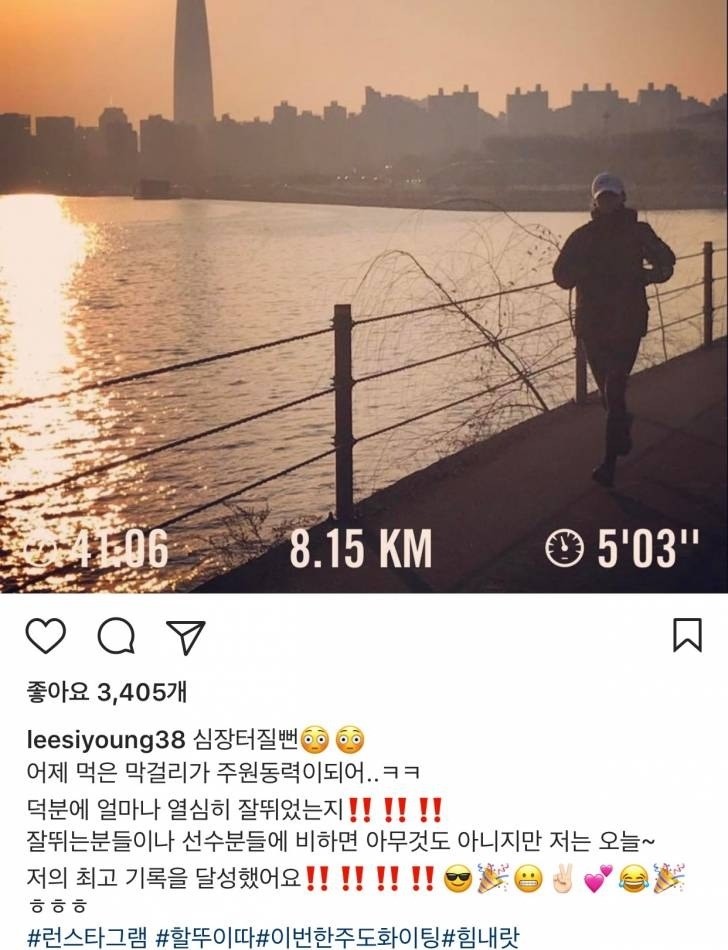Like the post with the heart icon
Image resolution: width=728 pixels, height=950 pixels.
pos(45,636)
